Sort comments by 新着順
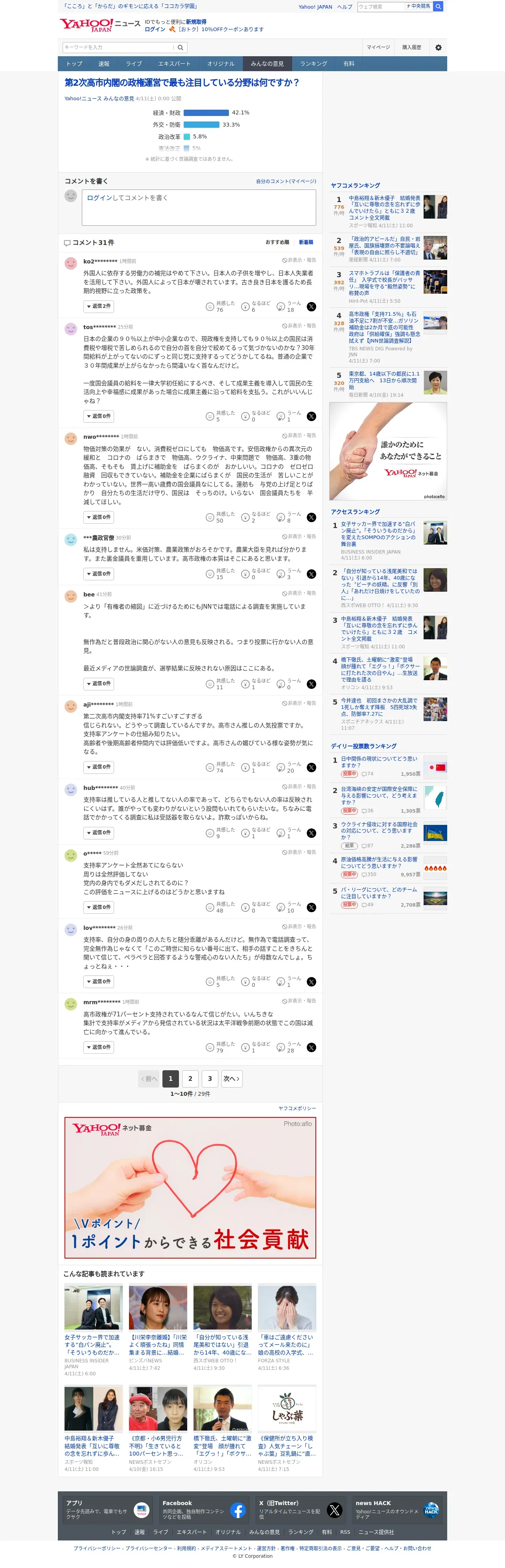Screen dimensions: 505x1568 click(x=306, y=242)
